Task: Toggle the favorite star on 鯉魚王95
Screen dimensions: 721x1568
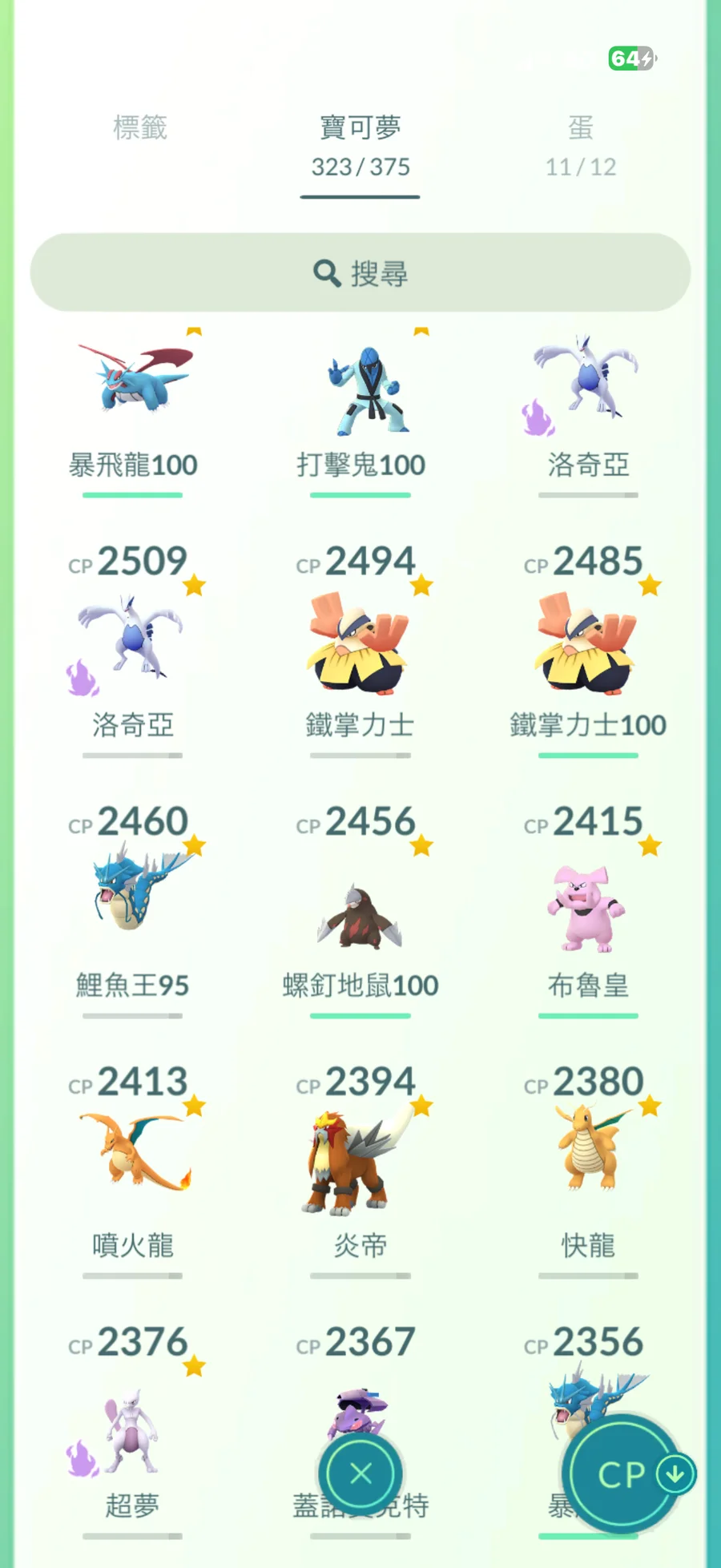Action: 194,844
